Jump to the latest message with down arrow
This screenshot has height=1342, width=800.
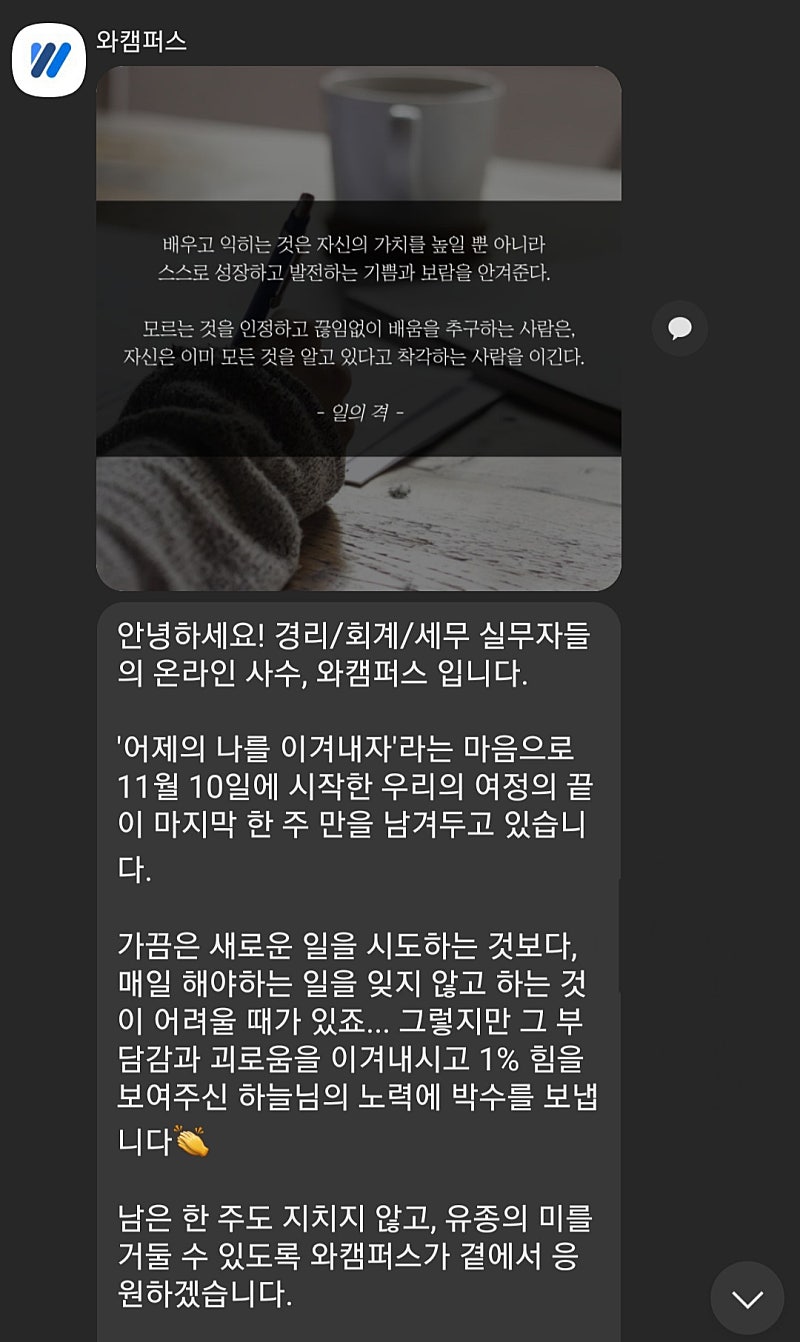click(x=747, y=1298)
